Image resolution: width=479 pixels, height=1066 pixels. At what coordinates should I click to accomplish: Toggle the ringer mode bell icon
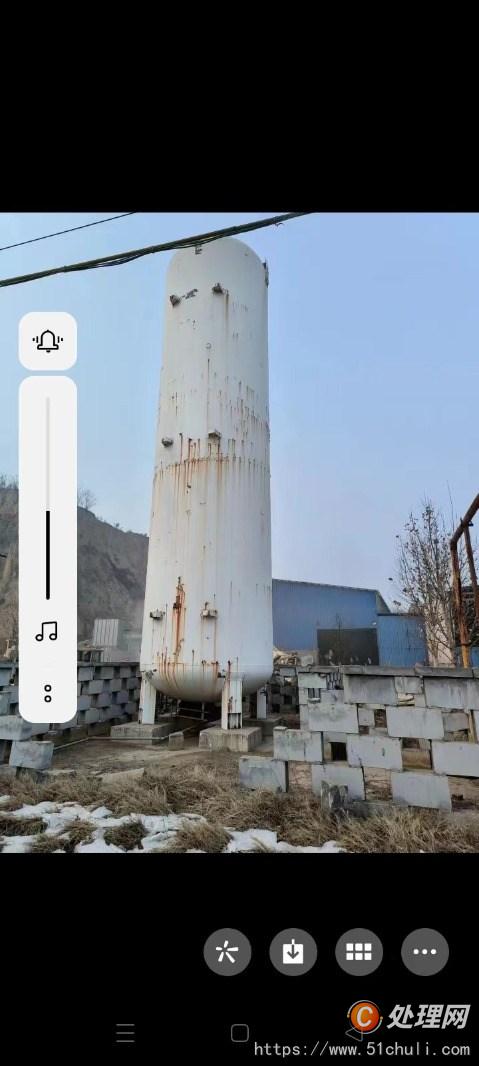[x=48, y=341]
